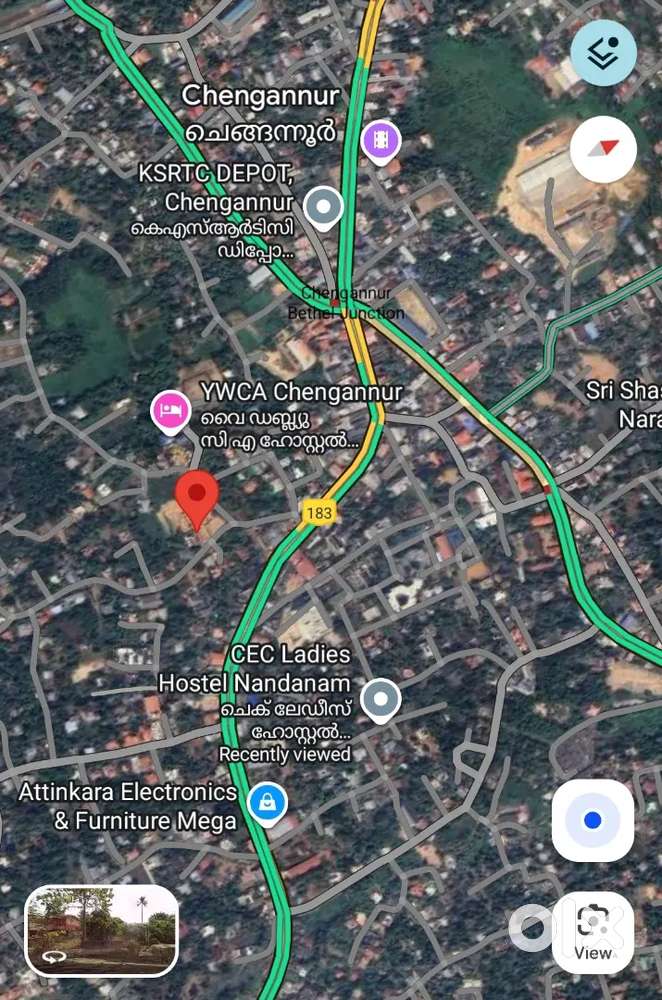Open Attinkara Electronics & Furniture shopping pin

[x=267, y=803]
